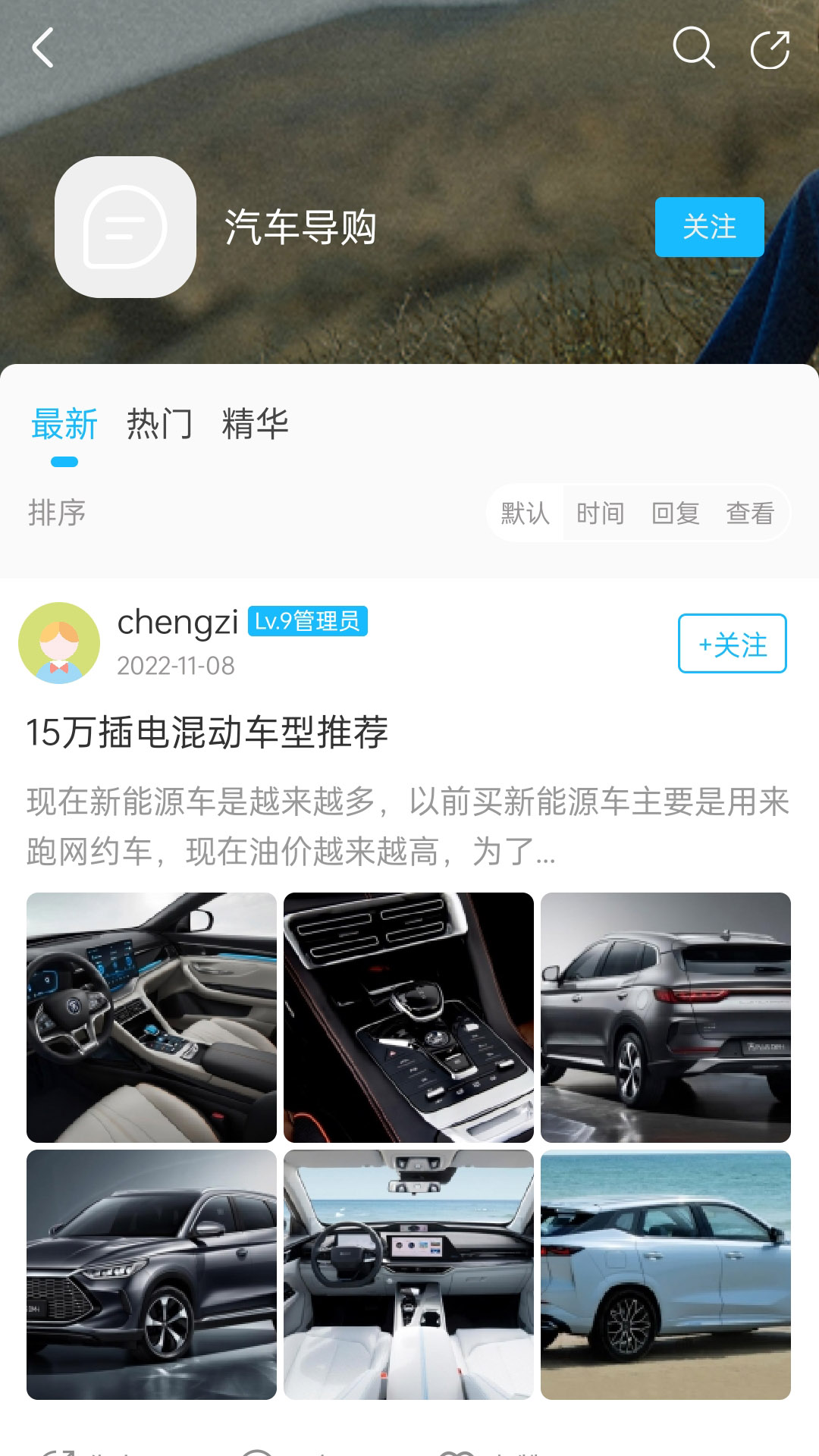
Task: Open chengzi's profile avatar
Action: click(59, 643)
